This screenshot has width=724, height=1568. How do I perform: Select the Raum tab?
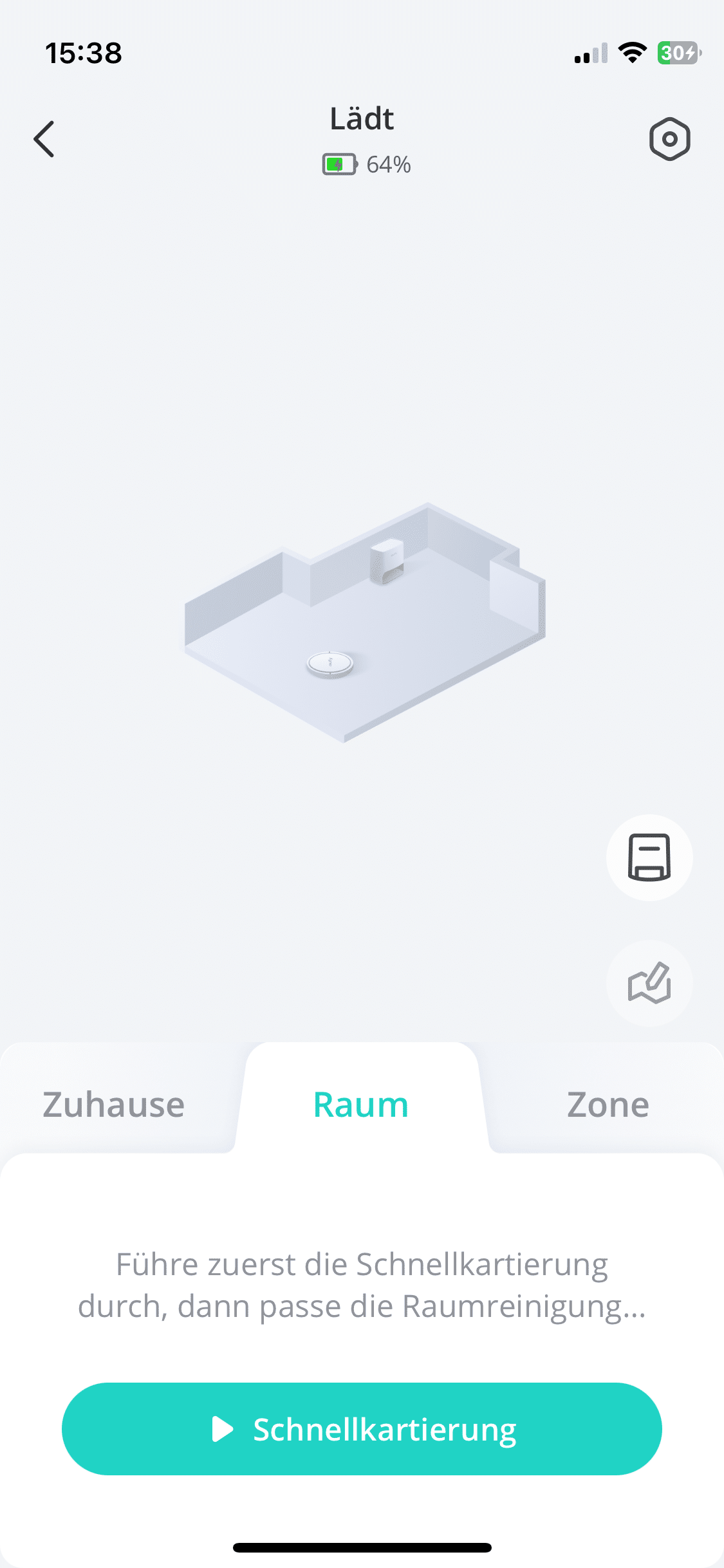tap(361, 1105)
